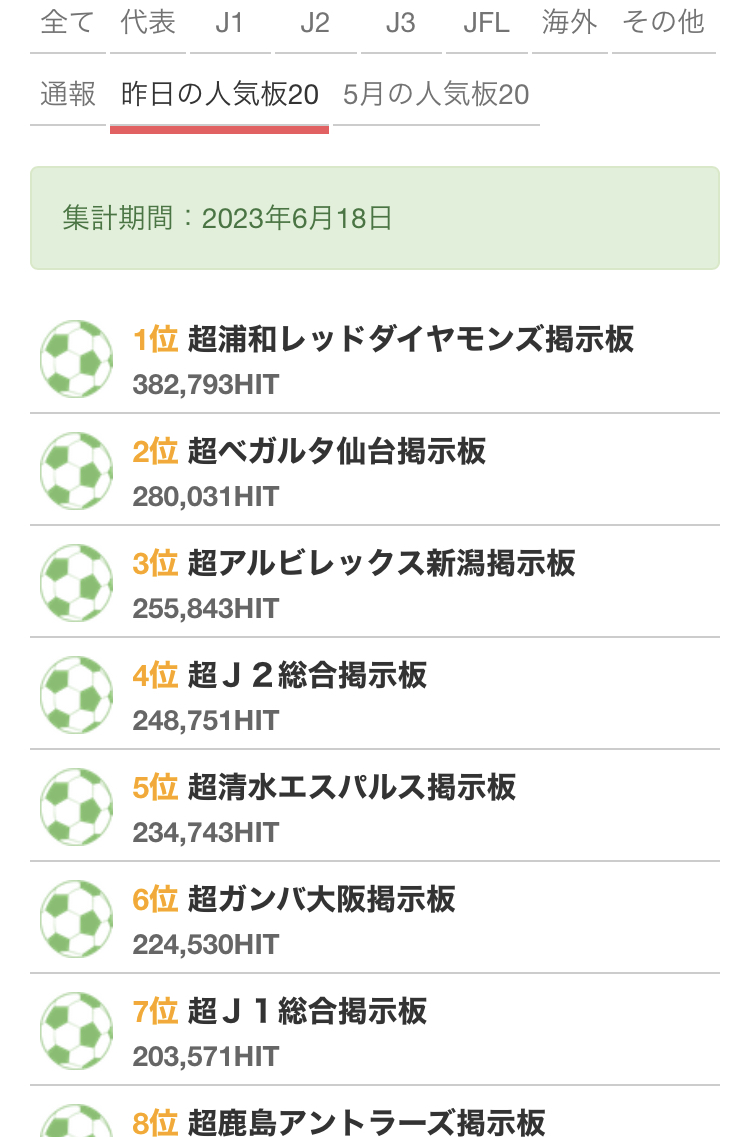Switch to the J2 tab
The height and width of the screenshot is (1137, 750).
coord(315,23)
